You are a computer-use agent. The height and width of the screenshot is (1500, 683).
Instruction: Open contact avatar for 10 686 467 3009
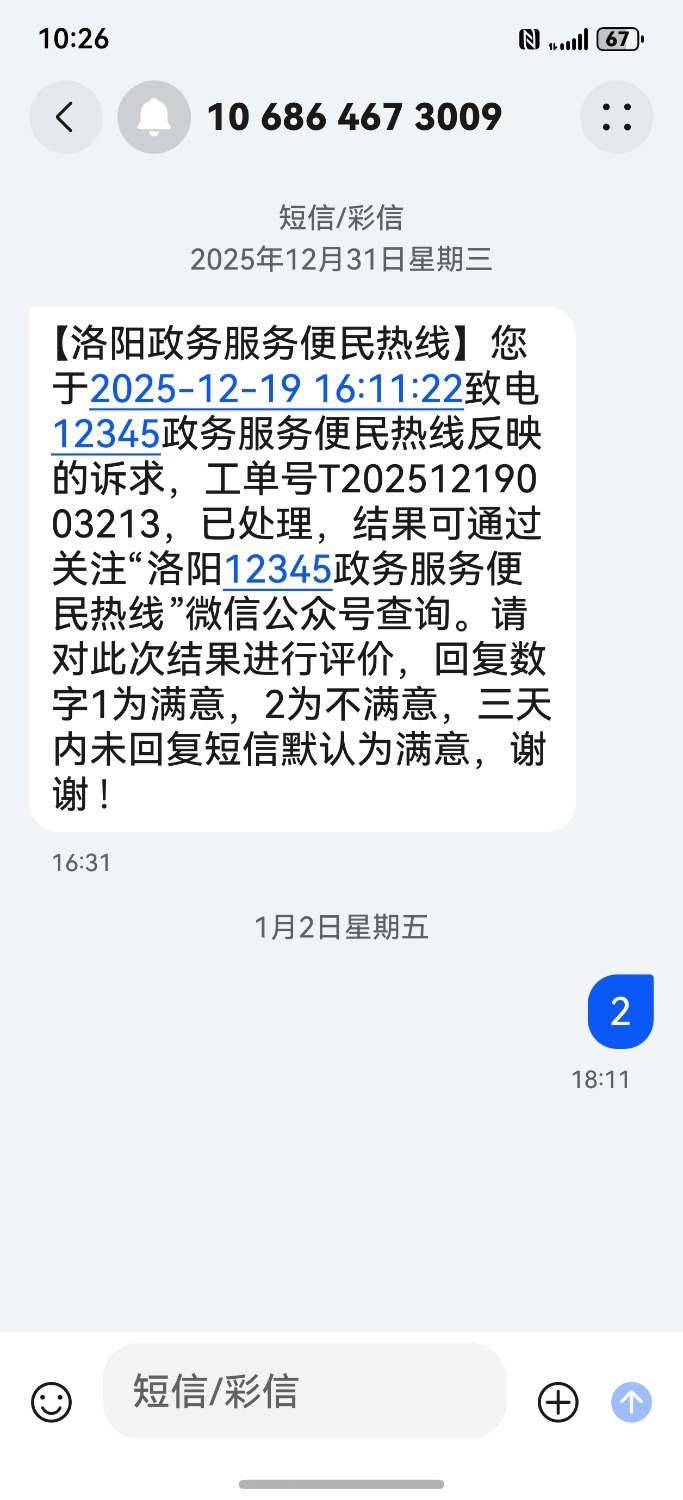[154, 118]
